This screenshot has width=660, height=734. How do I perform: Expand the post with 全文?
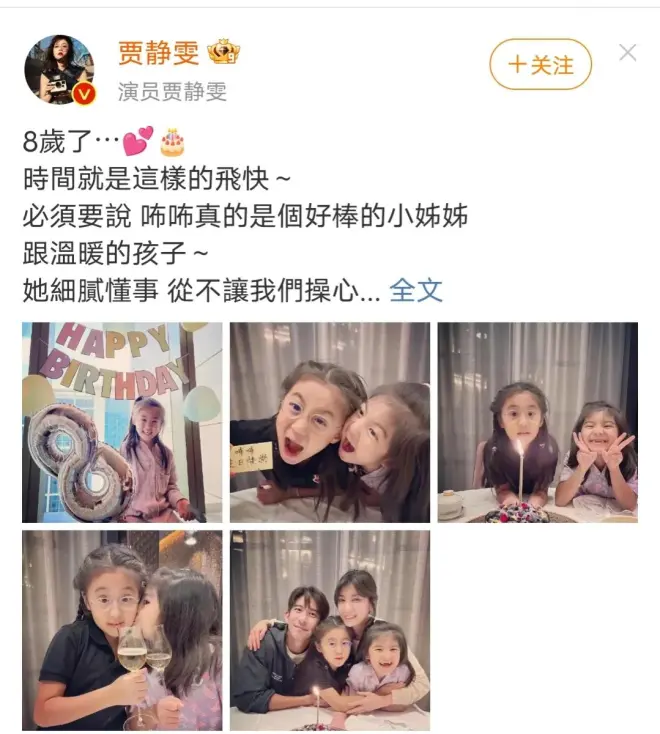click(x=416, y=291)
